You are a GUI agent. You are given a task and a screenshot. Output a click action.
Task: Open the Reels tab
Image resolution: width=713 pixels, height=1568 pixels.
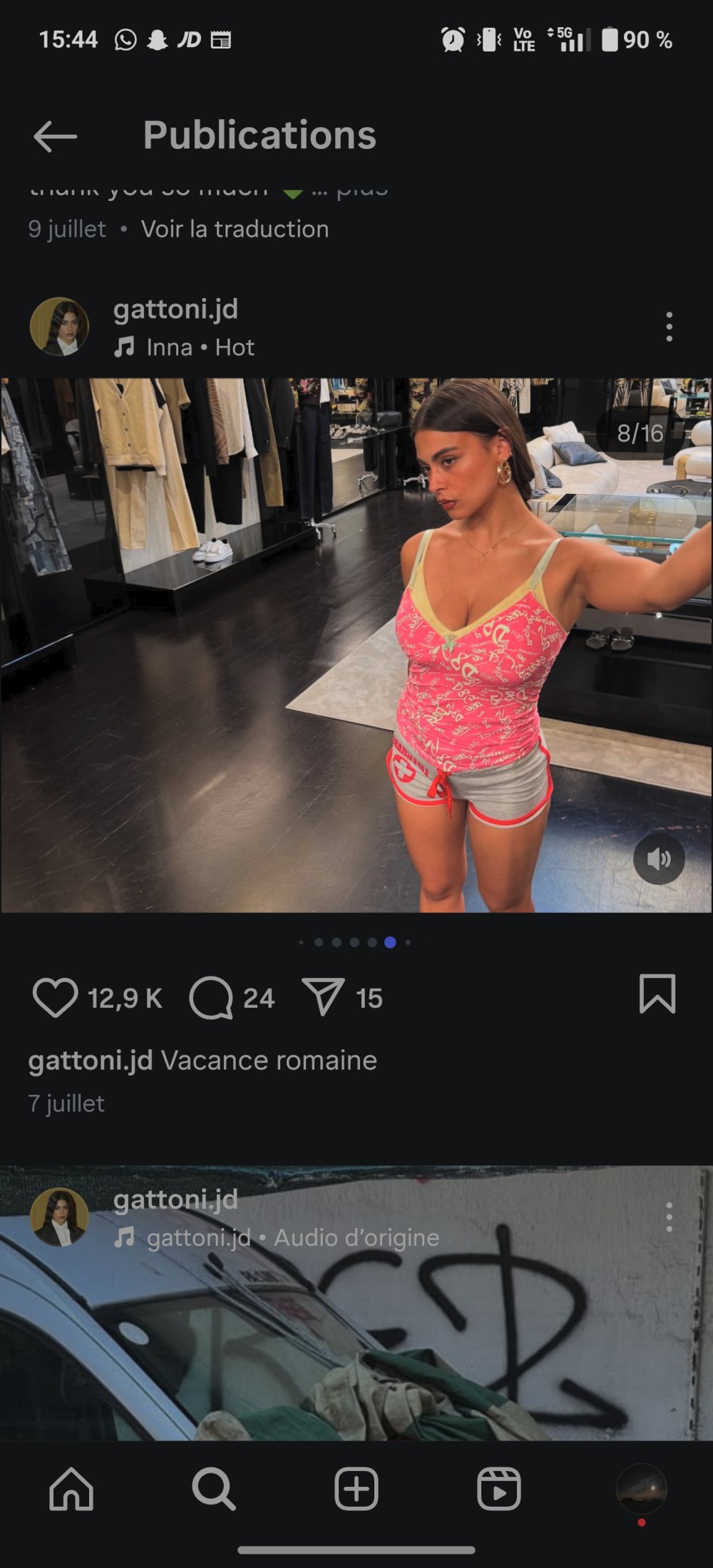498,1489
